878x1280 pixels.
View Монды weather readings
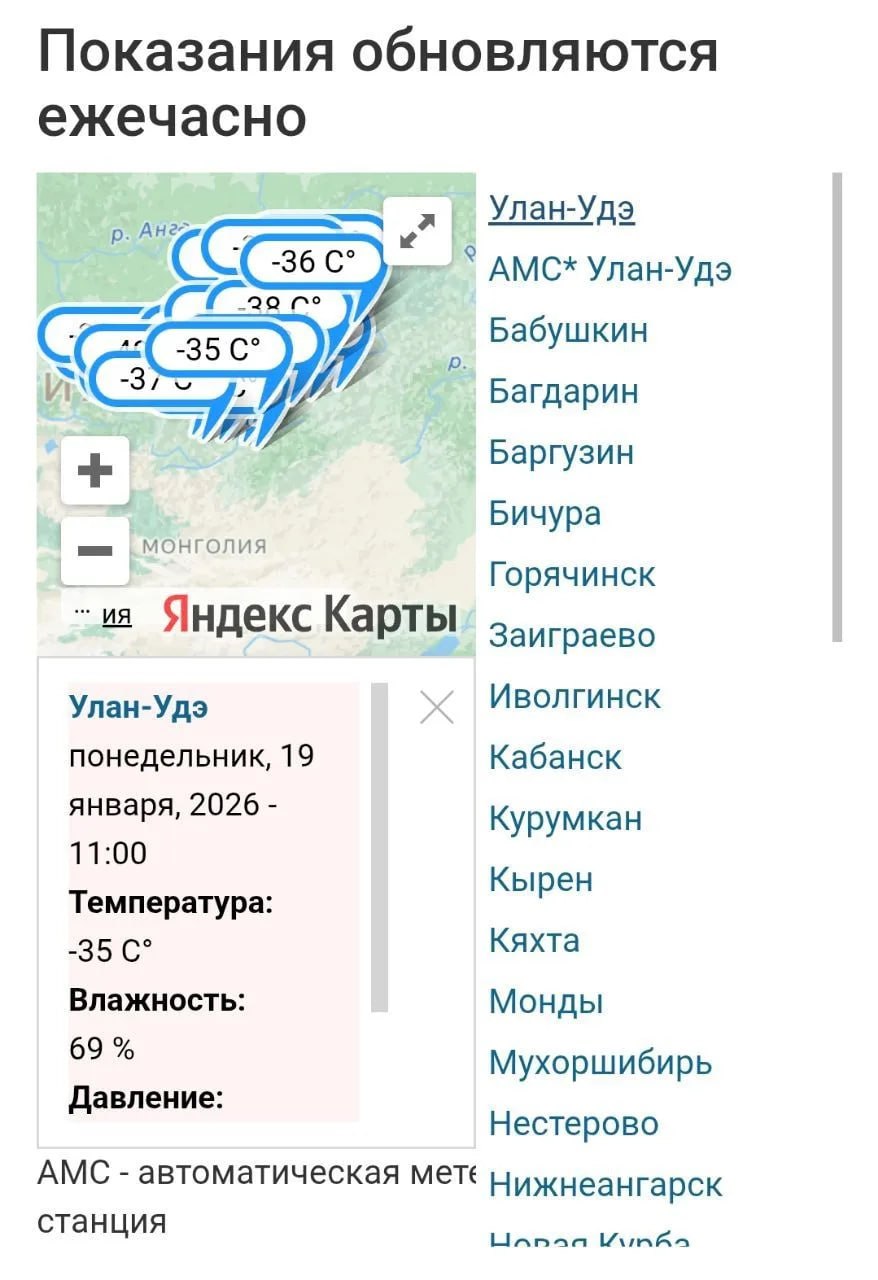click(x=546, y=1001)
